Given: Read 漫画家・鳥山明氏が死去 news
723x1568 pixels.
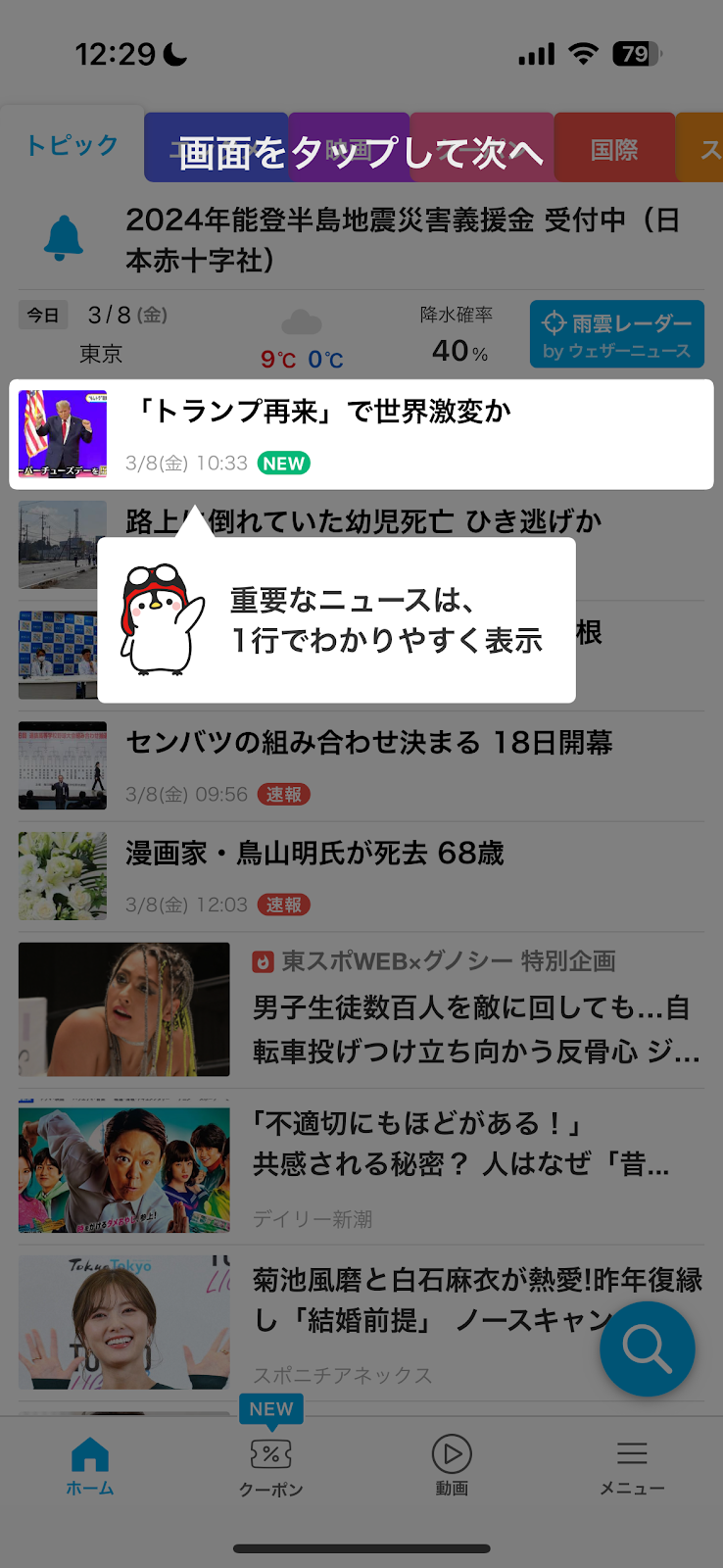Looking at the screenshot, I should 314,854.
